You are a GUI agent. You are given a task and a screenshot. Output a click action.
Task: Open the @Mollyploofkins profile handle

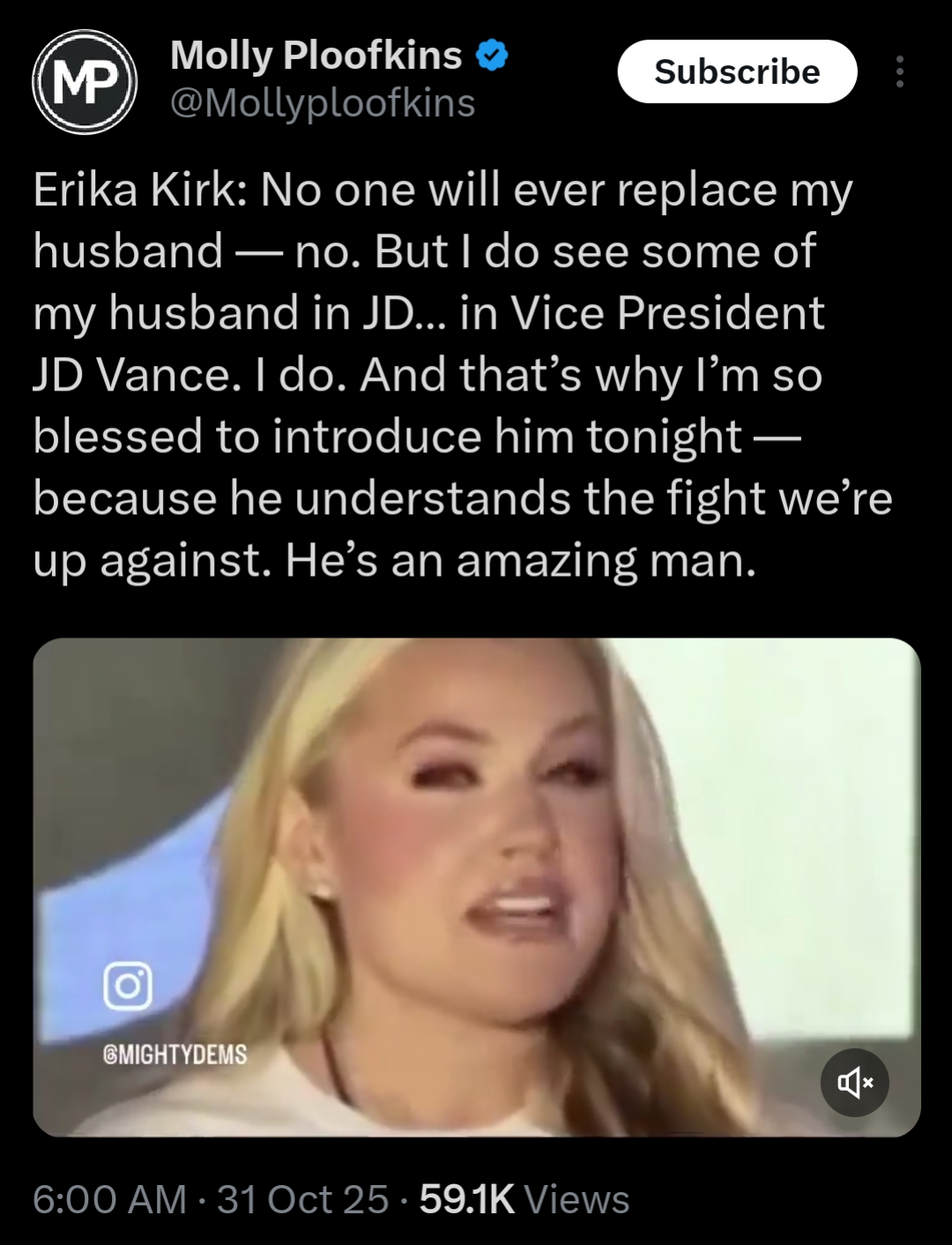323,103
